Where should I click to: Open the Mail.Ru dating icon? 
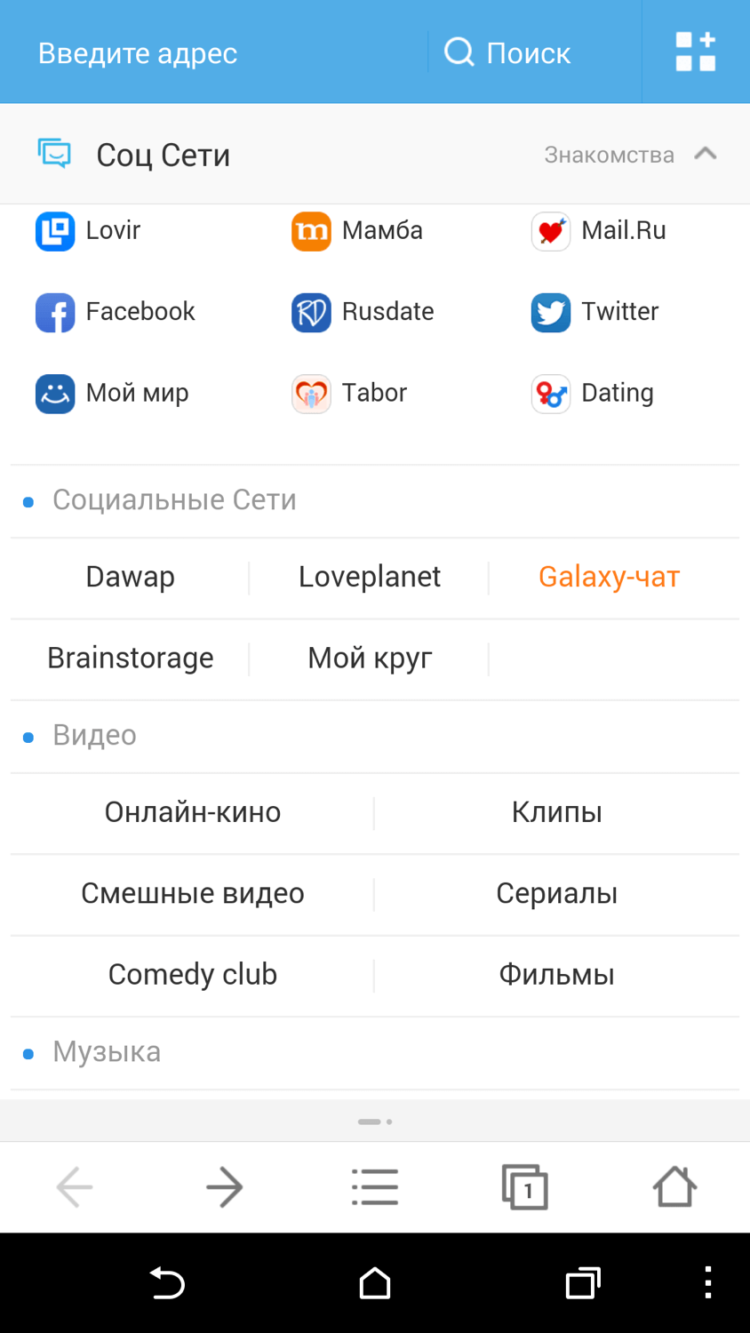click(x=549, y=231)
